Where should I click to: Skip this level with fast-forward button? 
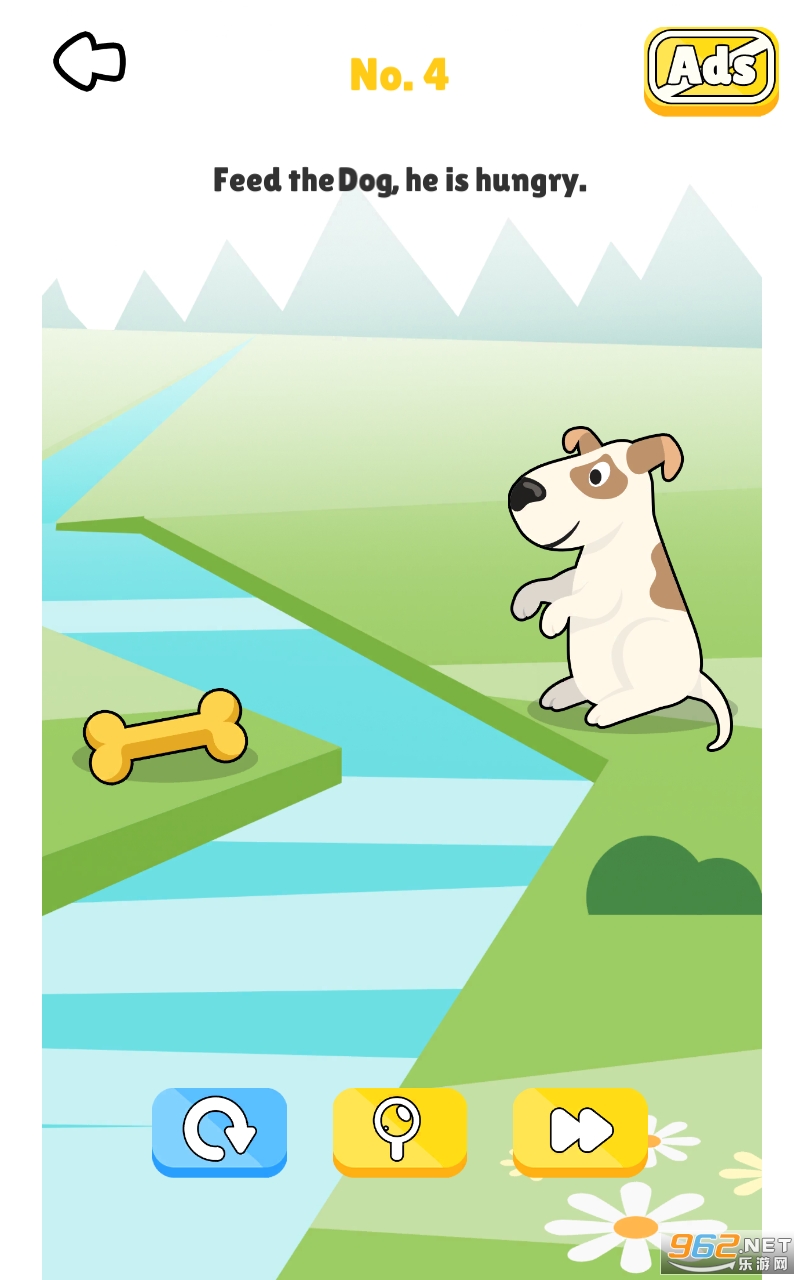click(580, 1131)
